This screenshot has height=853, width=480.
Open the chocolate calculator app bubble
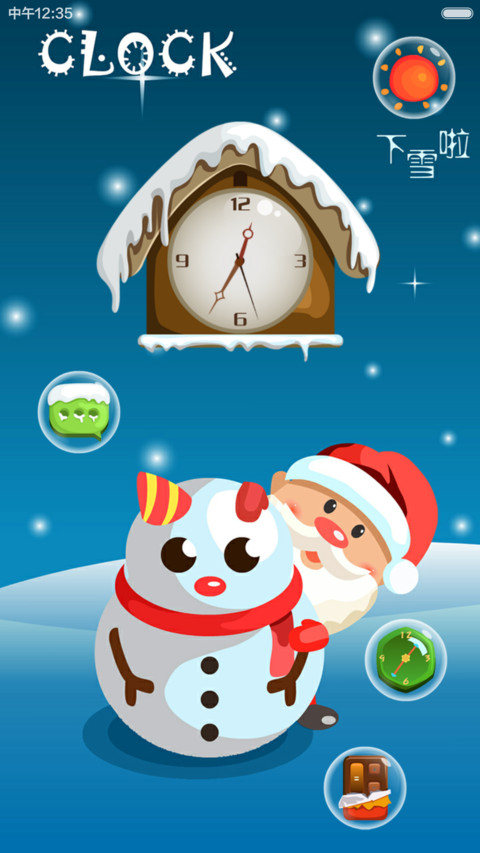[x=365, y=788]
